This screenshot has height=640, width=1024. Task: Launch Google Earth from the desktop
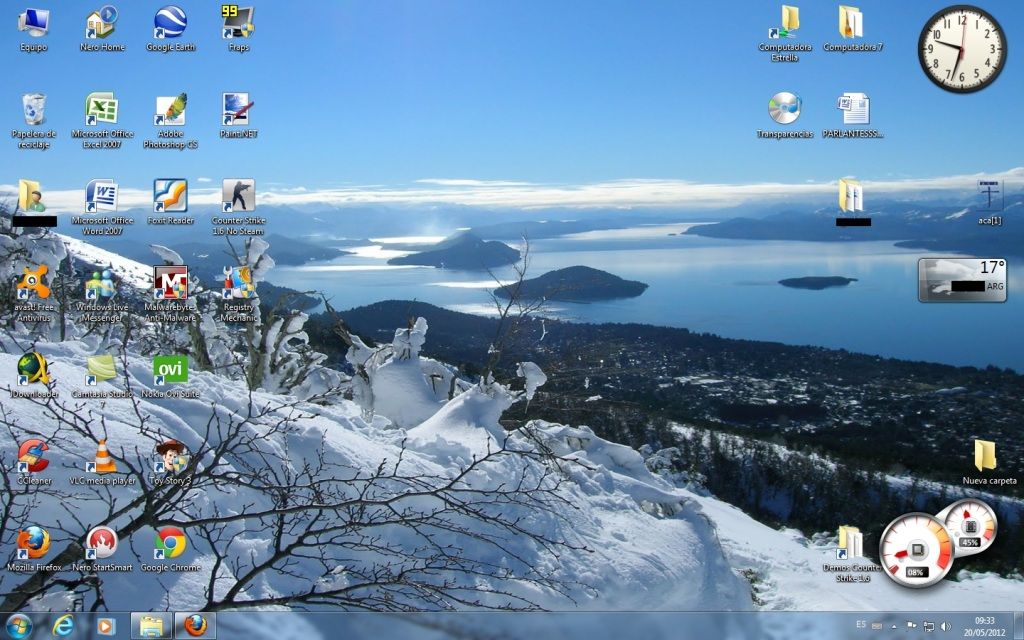[x=170, y=23]
